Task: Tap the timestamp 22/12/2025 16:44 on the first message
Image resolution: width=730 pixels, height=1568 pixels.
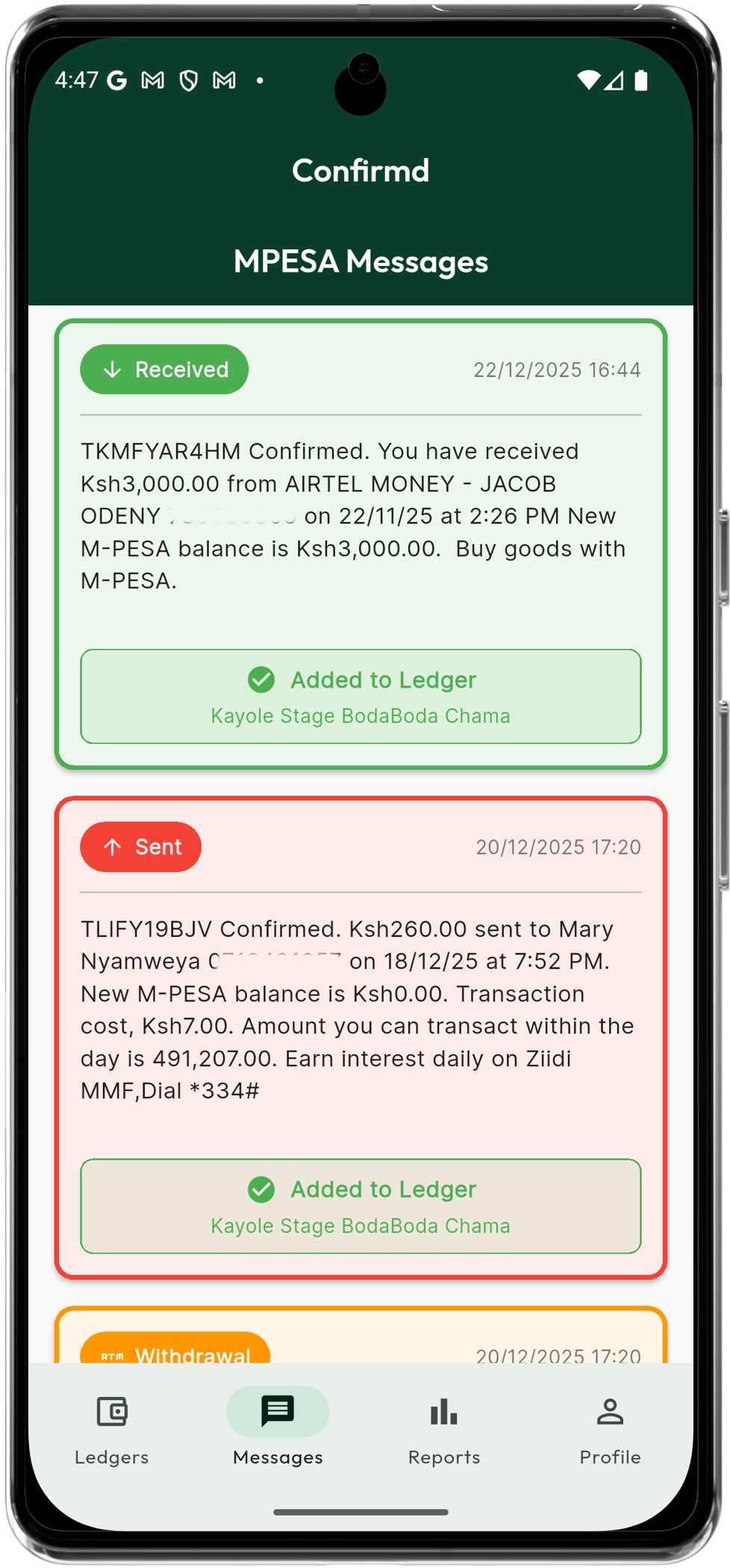Action: [557, 369]
